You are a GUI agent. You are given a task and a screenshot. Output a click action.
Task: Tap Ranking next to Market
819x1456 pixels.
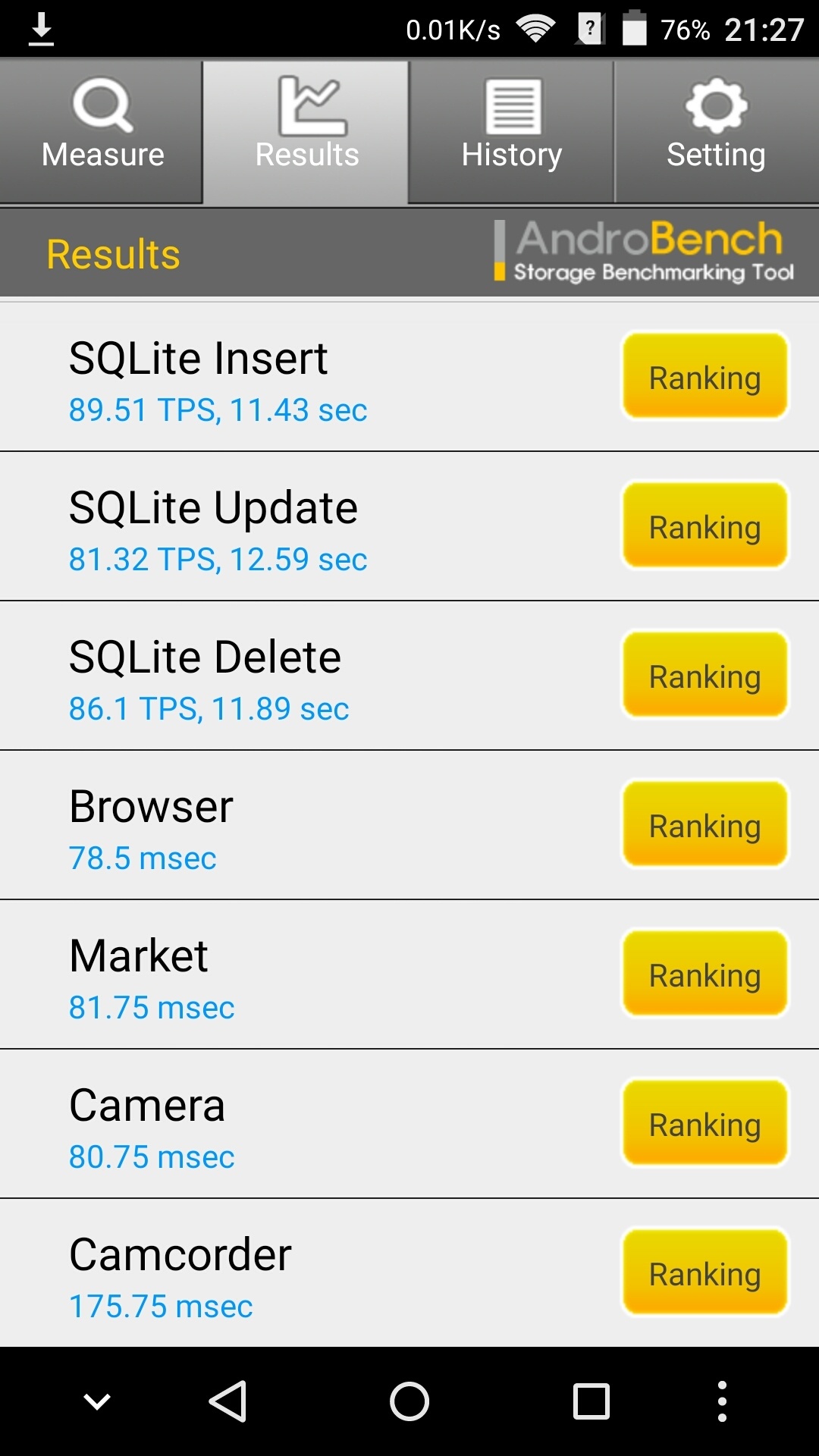click(704, 974)
